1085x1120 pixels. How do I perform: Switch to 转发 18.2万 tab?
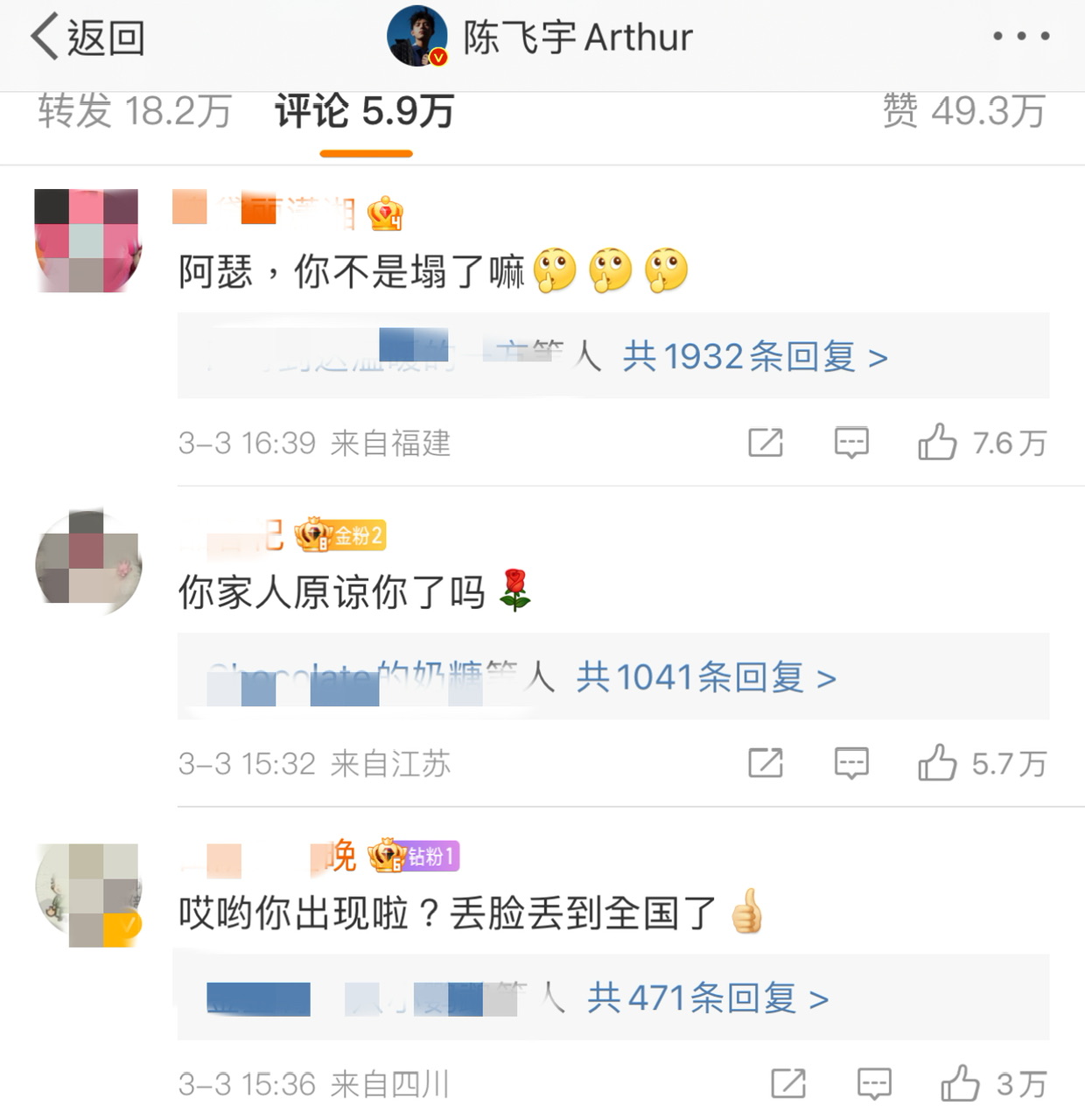coord(134,112)
